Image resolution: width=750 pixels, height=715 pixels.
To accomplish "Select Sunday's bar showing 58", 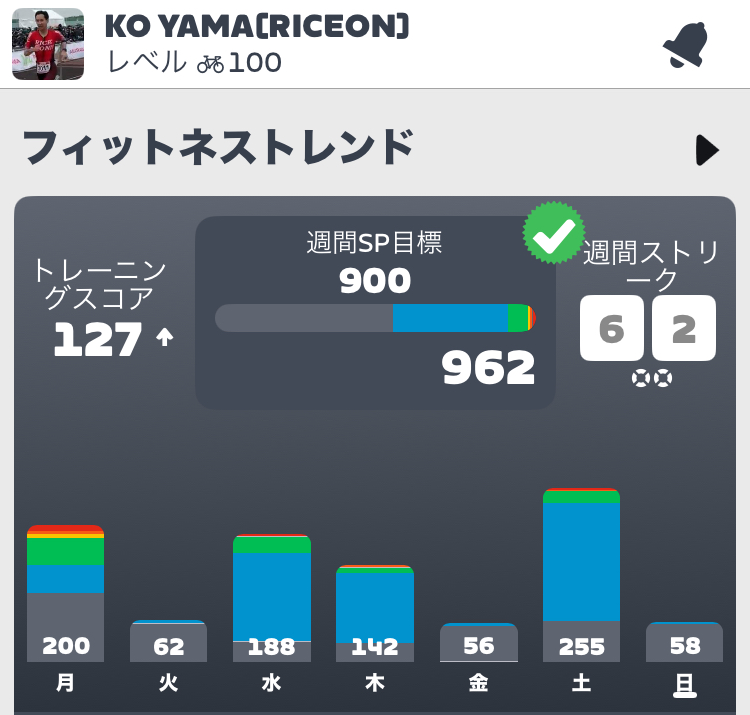I will point(685,642).
